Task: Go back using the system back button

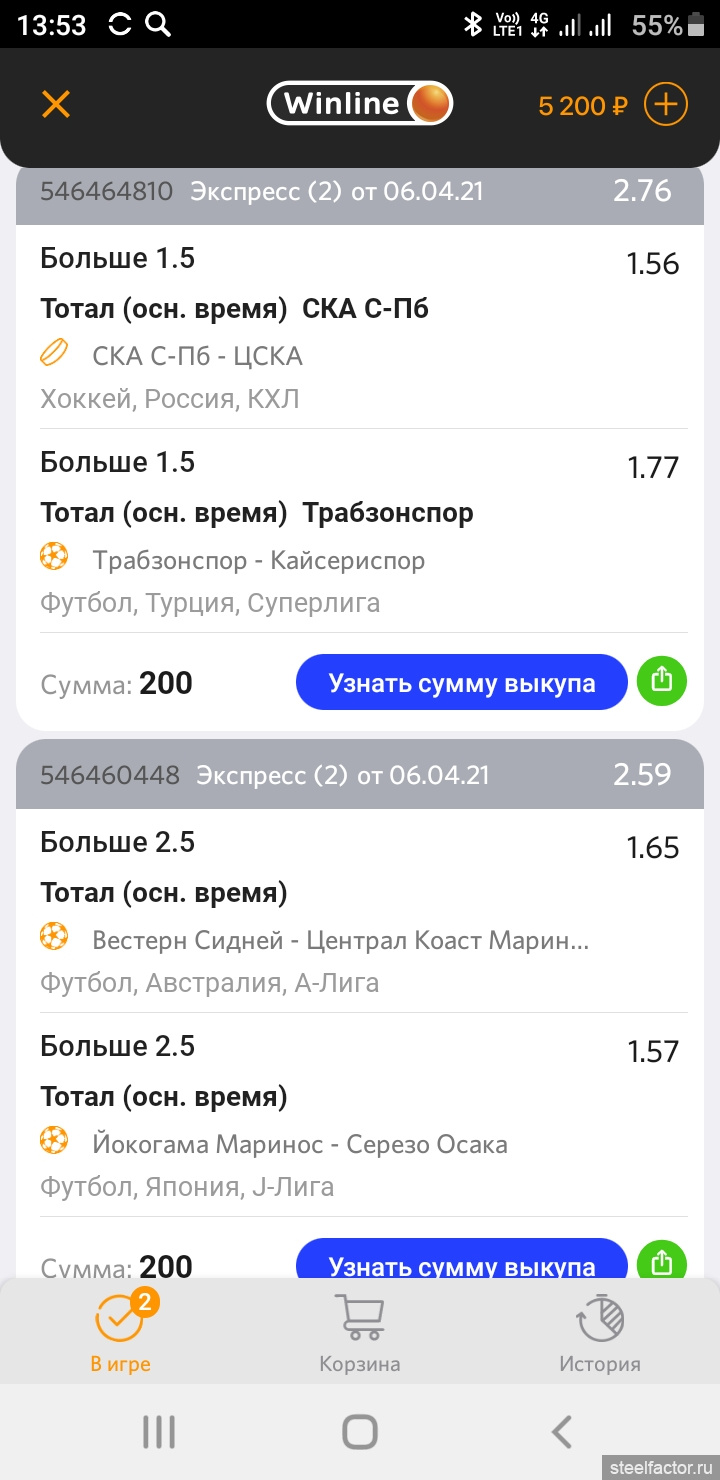Action: pos(562,1432)
